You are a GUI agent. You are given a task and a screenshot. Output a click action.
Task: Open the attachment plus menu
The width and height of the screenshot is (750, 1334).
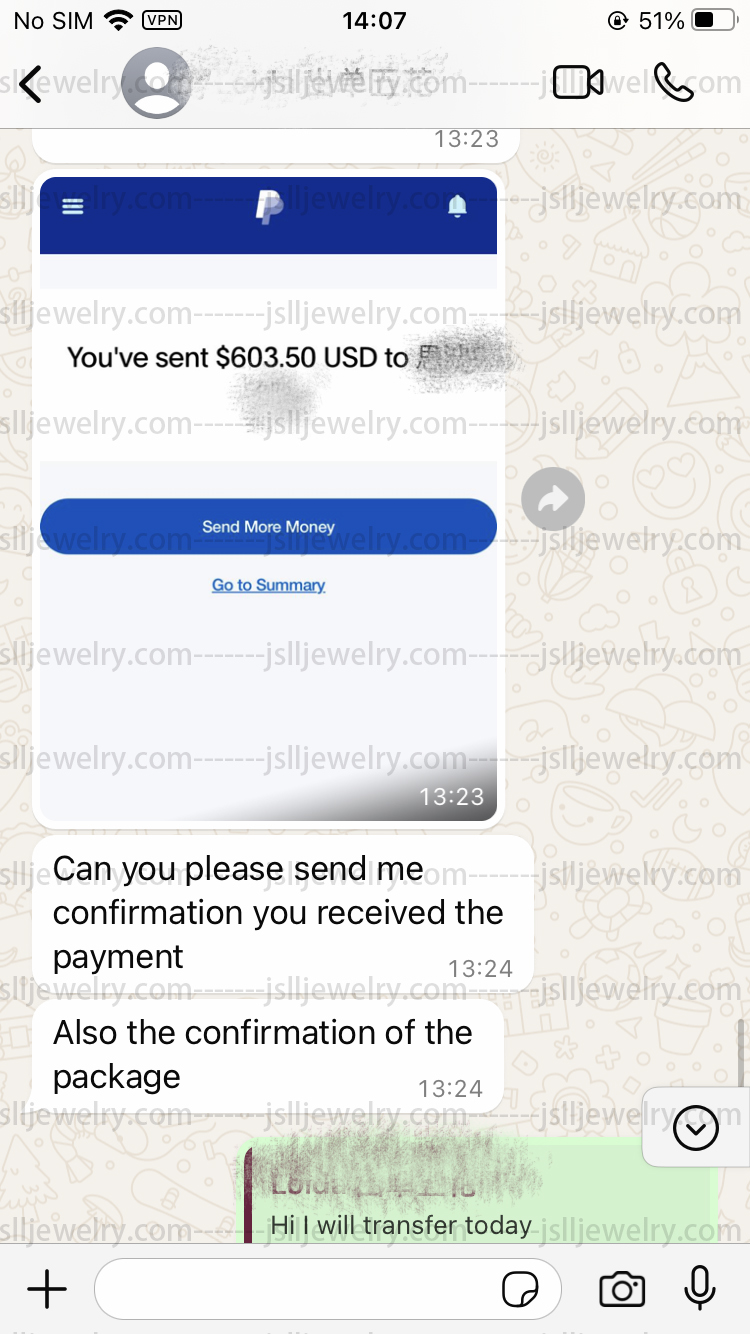pyautogui.click(x=47, y=1289)
